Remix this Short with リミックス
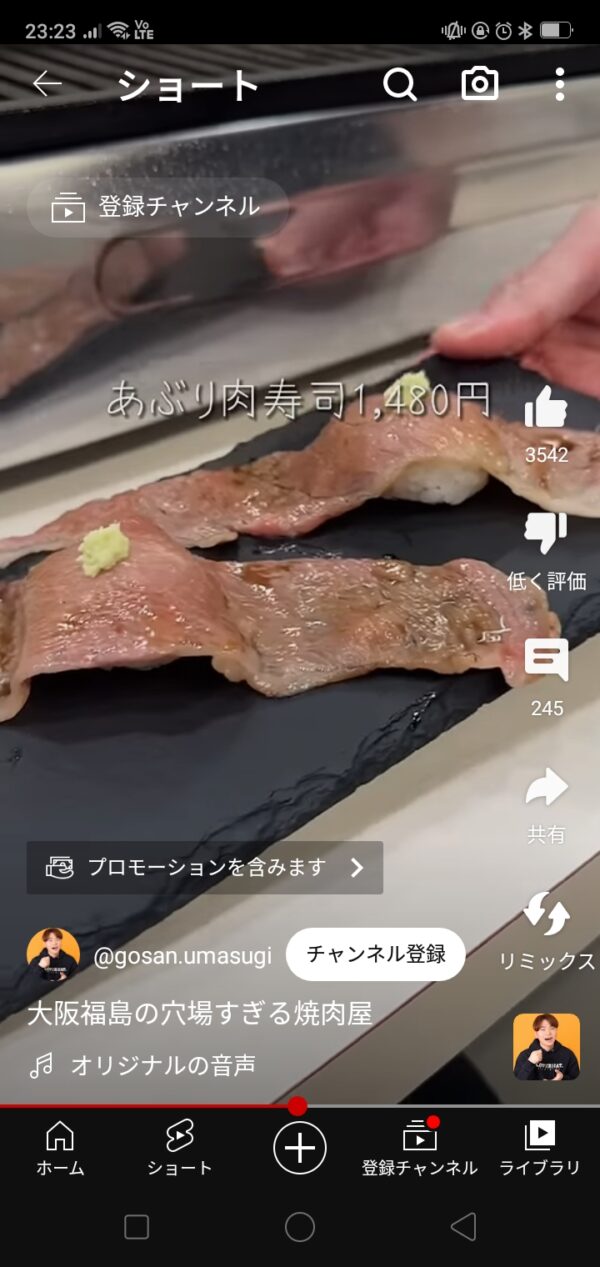 coord(546,915)
